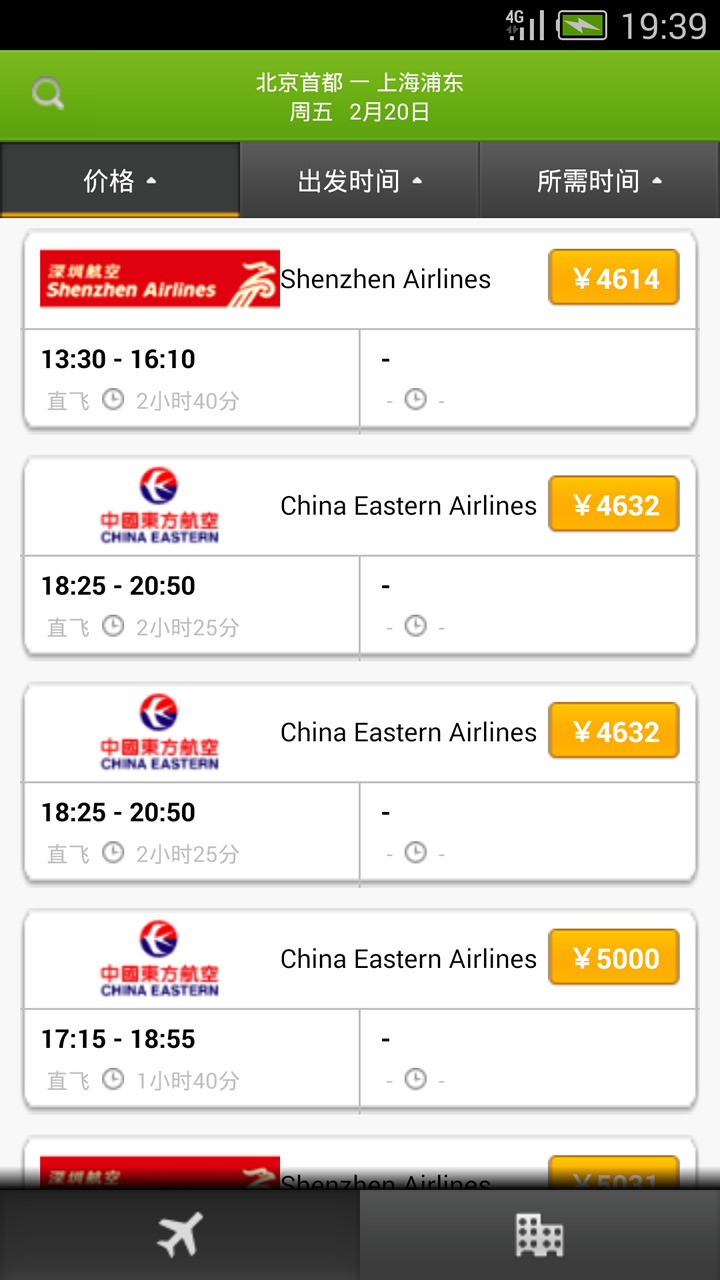Sort flights by 所需时间

pos(600,181)
